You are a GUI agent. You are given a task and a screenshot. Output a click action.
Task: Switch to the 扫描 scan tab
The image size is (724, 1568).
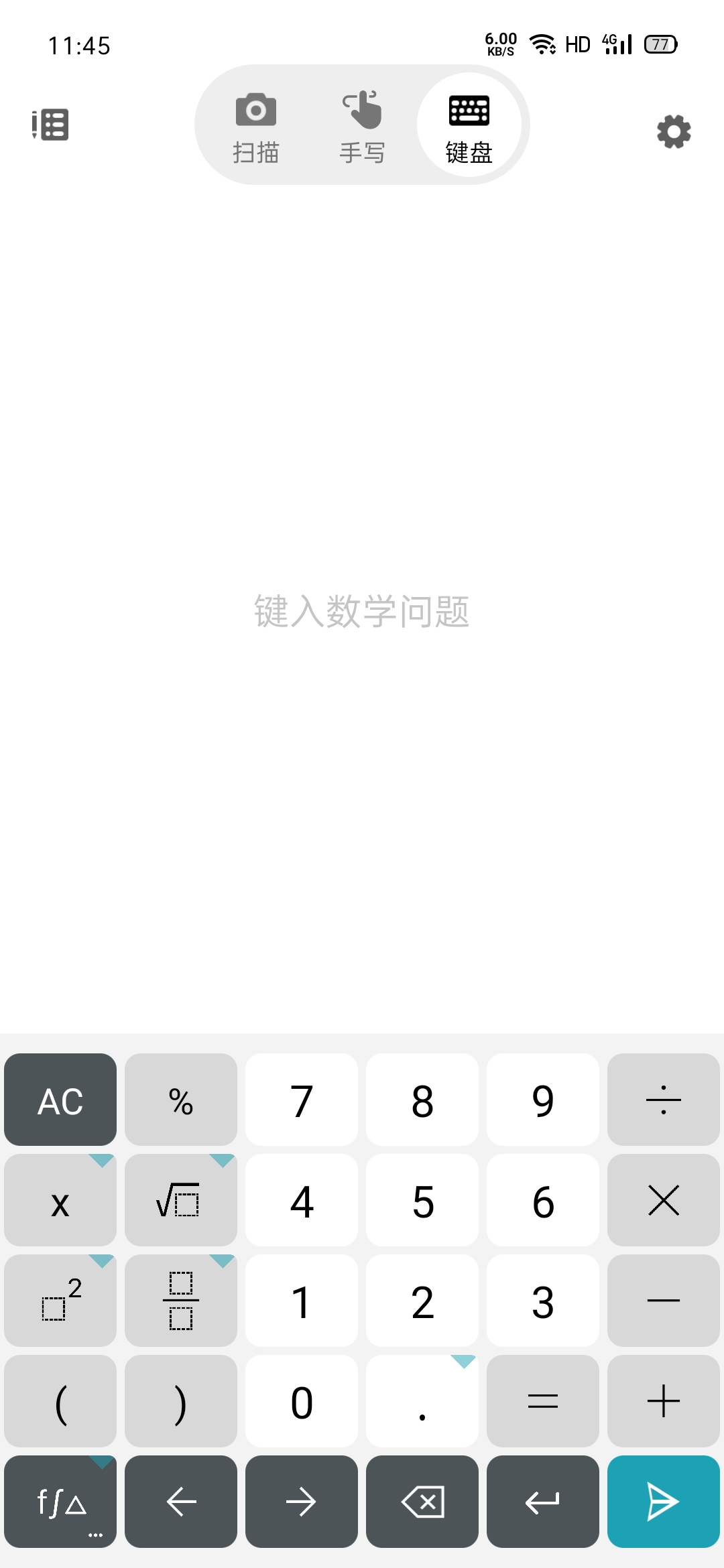[x=255, y=126]
